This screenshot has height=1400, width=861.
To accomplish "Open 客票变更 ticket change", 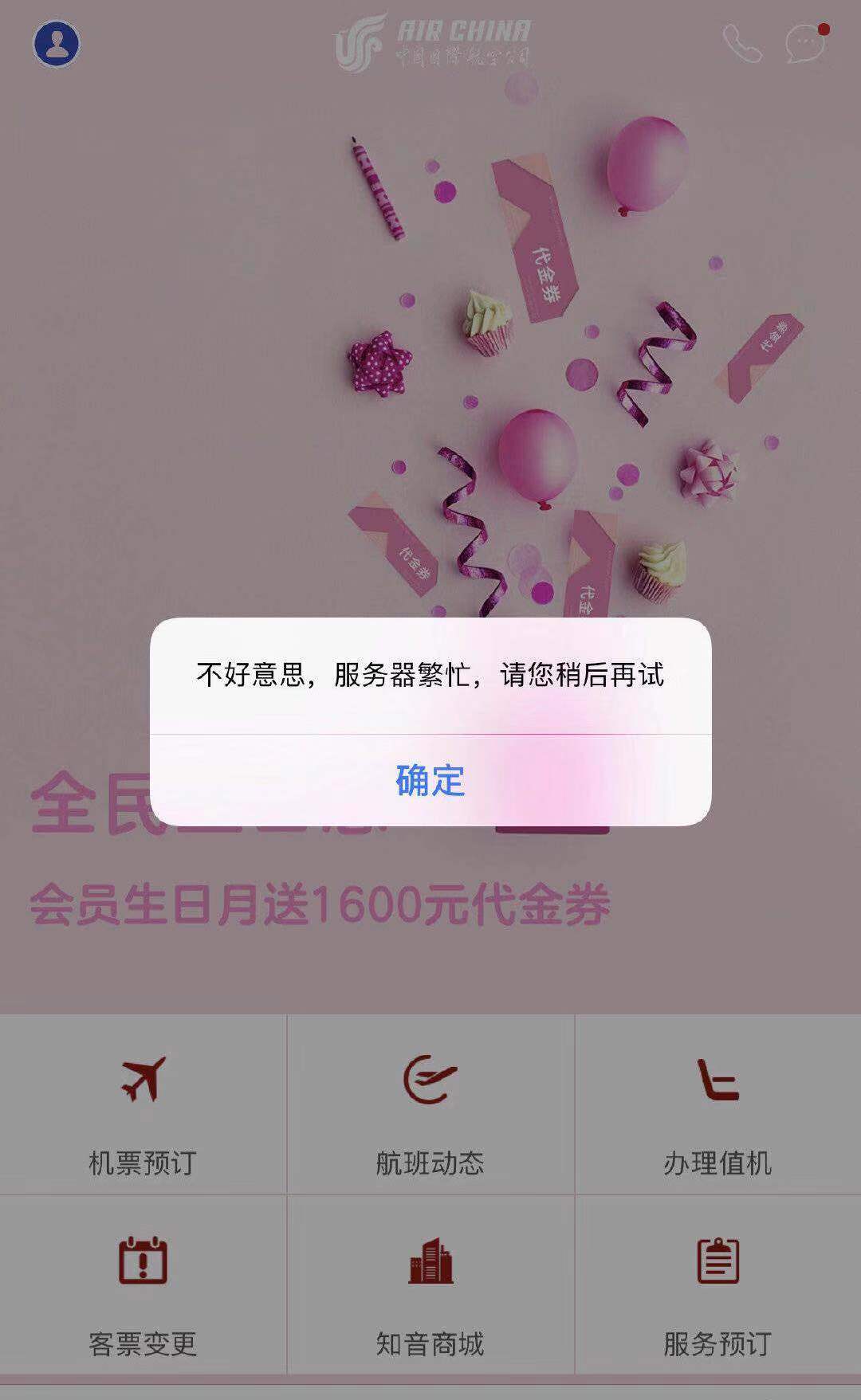I will coord(143,1285).
